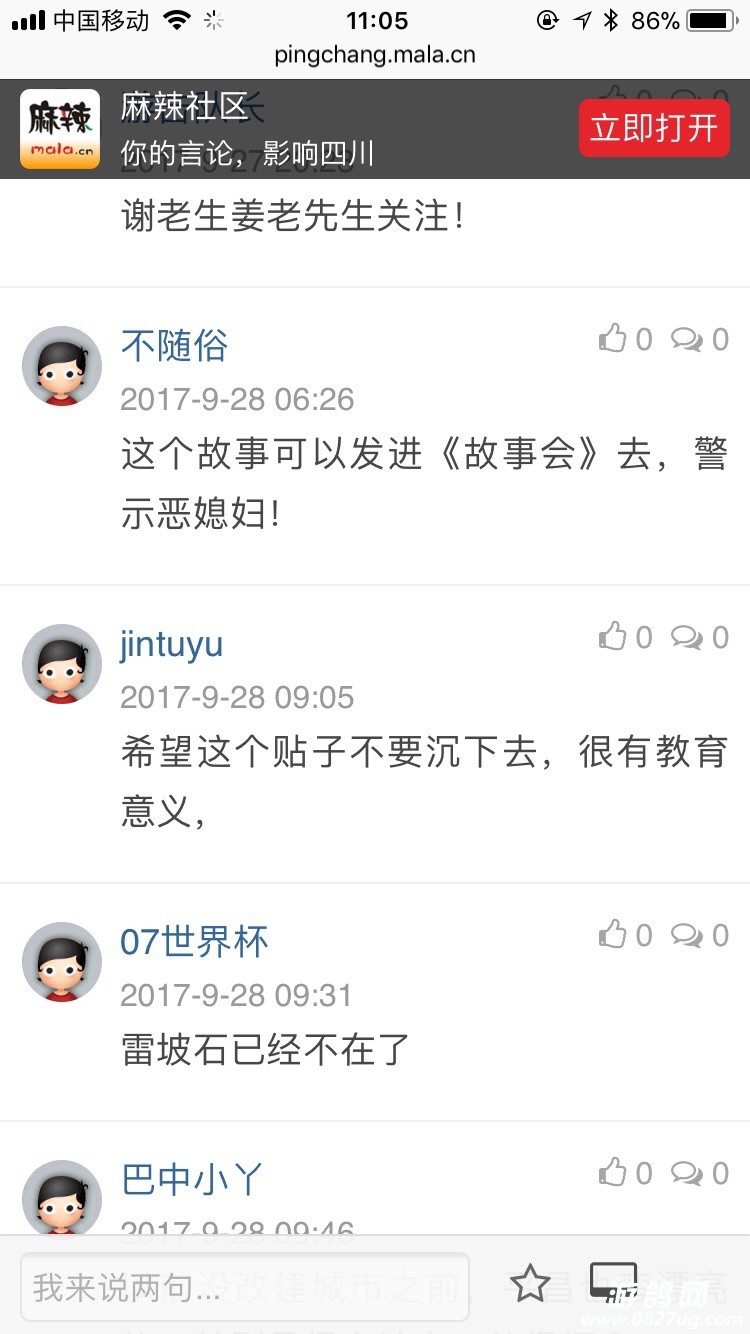Tap the pingchang.mala.cn address bar
The width and height of the screenshot is (750, 1334).
[375, 54]
